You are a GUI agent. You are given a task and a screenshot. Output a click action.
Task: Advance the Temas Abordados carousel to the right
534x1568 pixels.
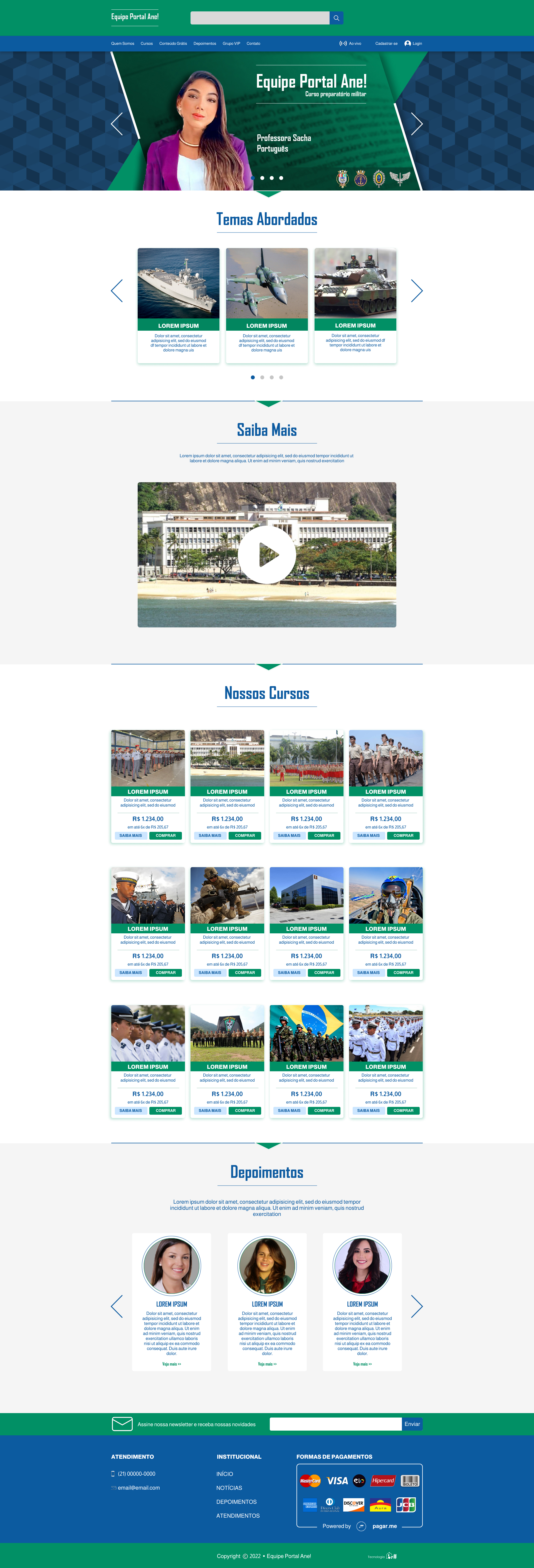(416, 291)
